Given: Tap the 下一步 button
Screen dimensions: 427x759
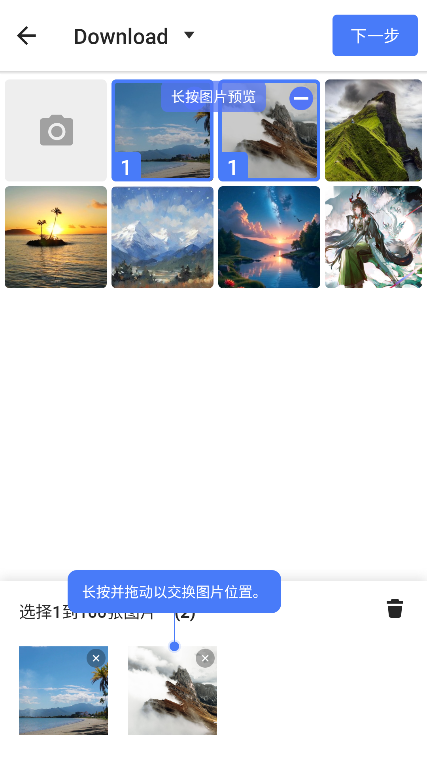Looking at the screenshot, I should (375, 35).
